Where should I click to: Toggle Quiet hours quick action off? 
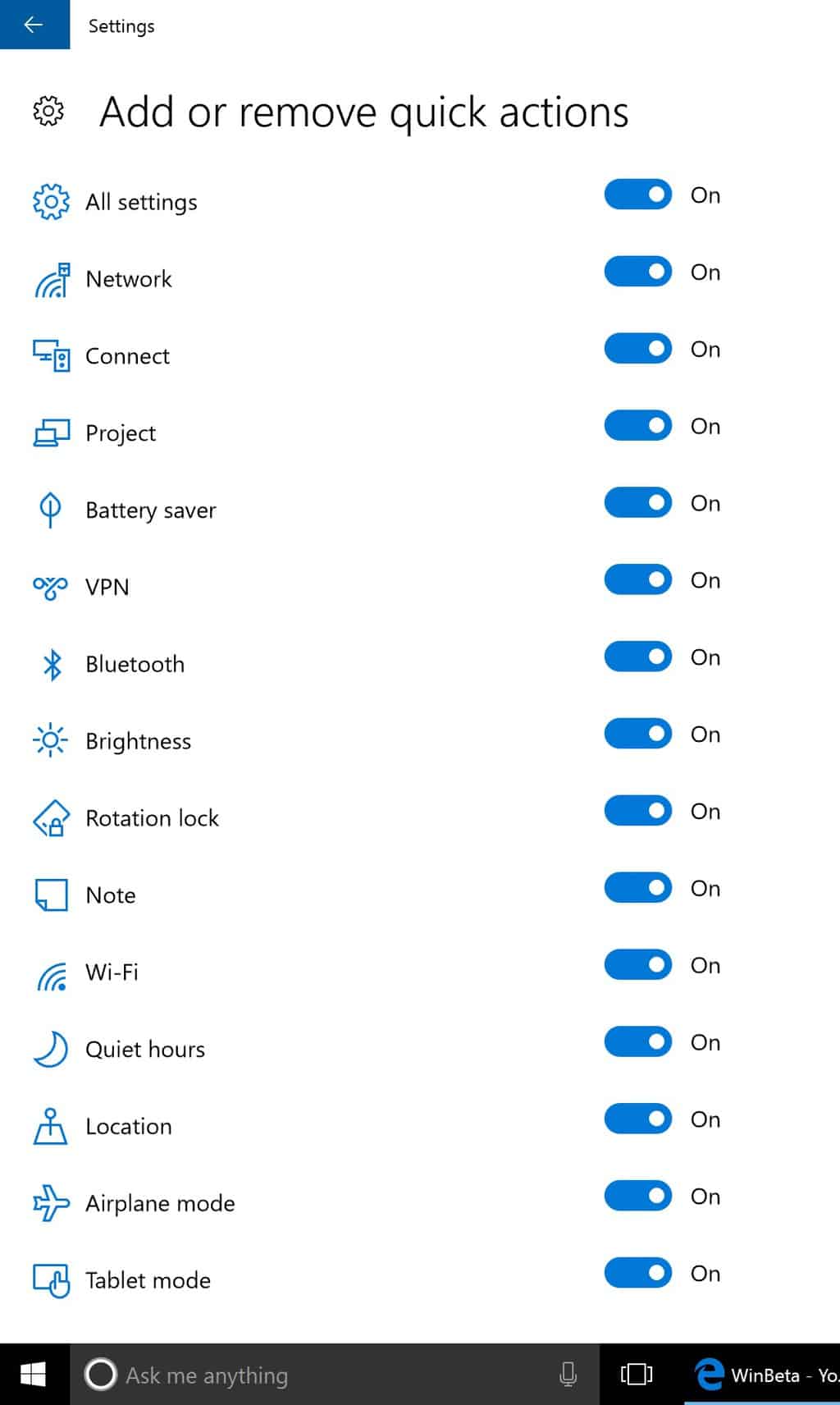pyautogui.click(x=637, y=1042)
